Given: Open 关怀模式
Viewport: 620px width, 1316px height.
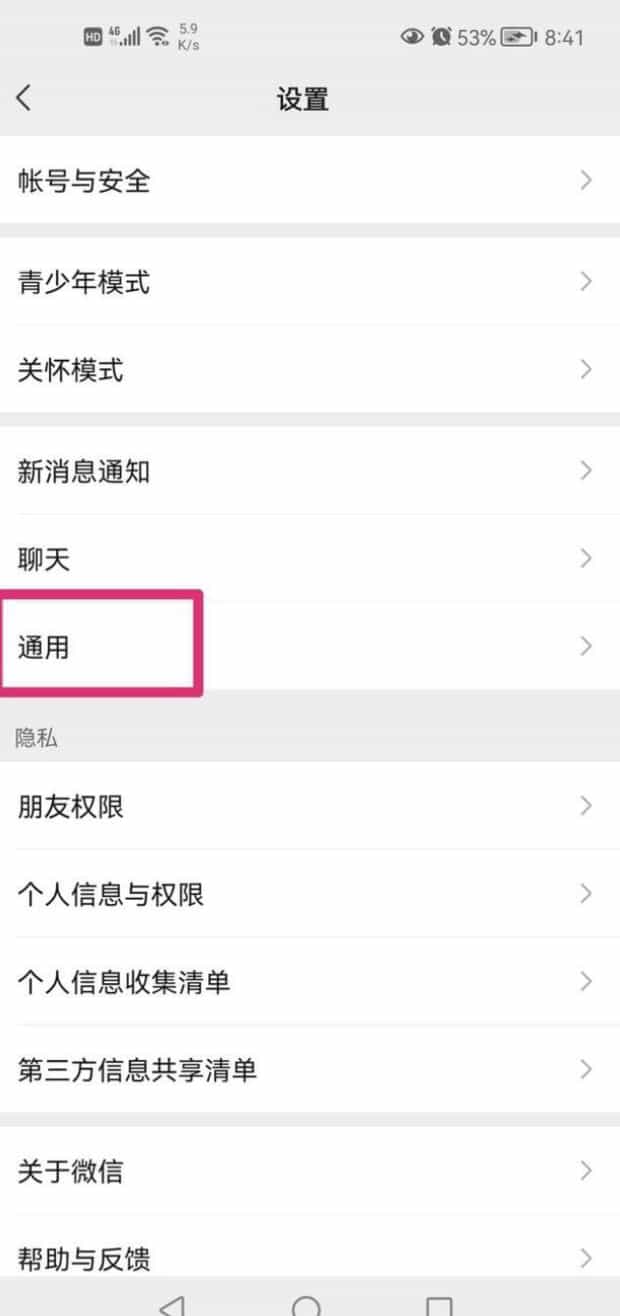Looking at the screenshot, I should click(x=310, y=370).
